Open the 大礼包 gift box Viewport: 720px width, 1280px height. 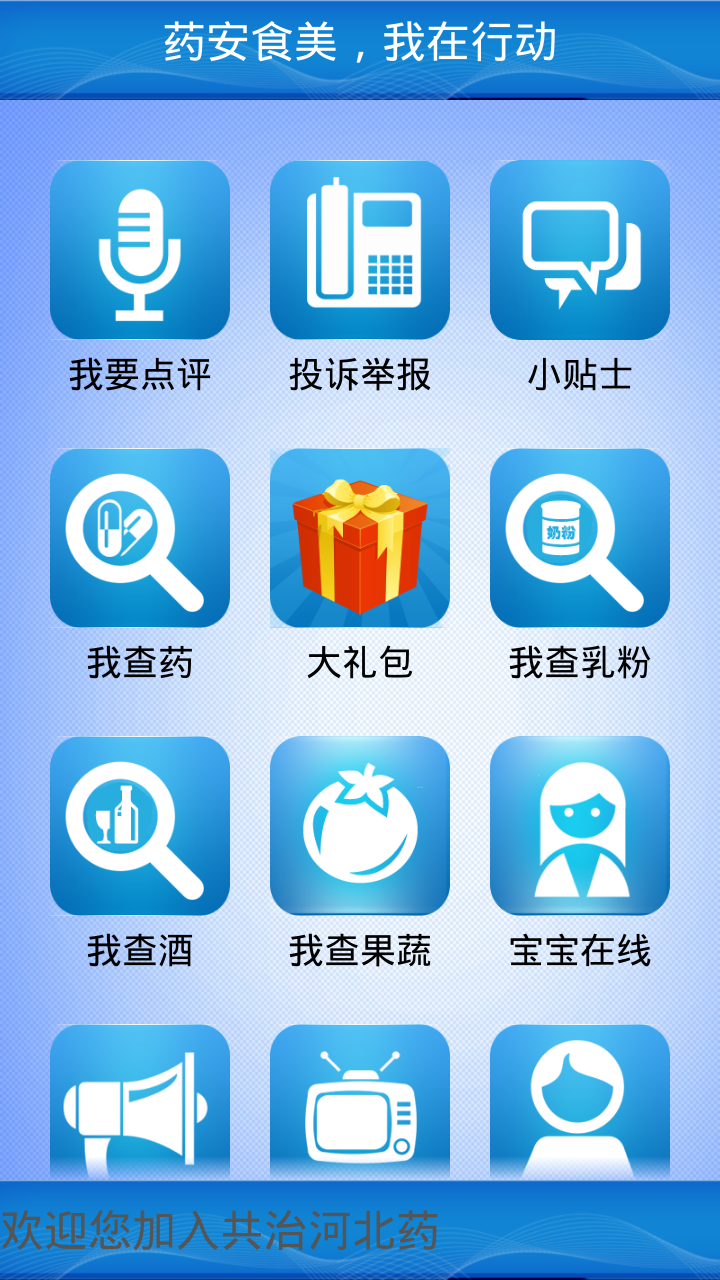(360, 538)
